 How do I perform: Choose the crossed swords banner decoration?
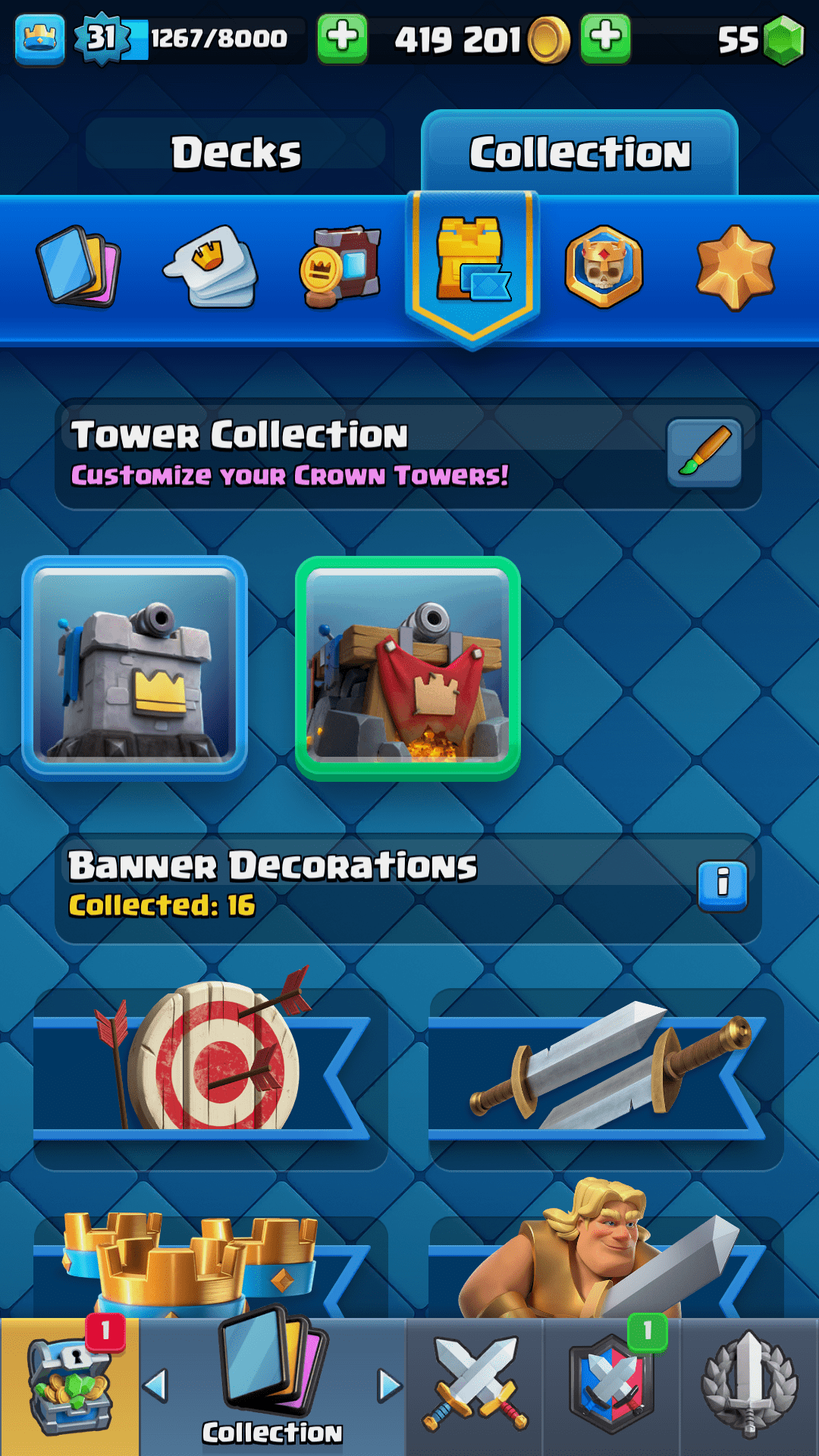605,1065
